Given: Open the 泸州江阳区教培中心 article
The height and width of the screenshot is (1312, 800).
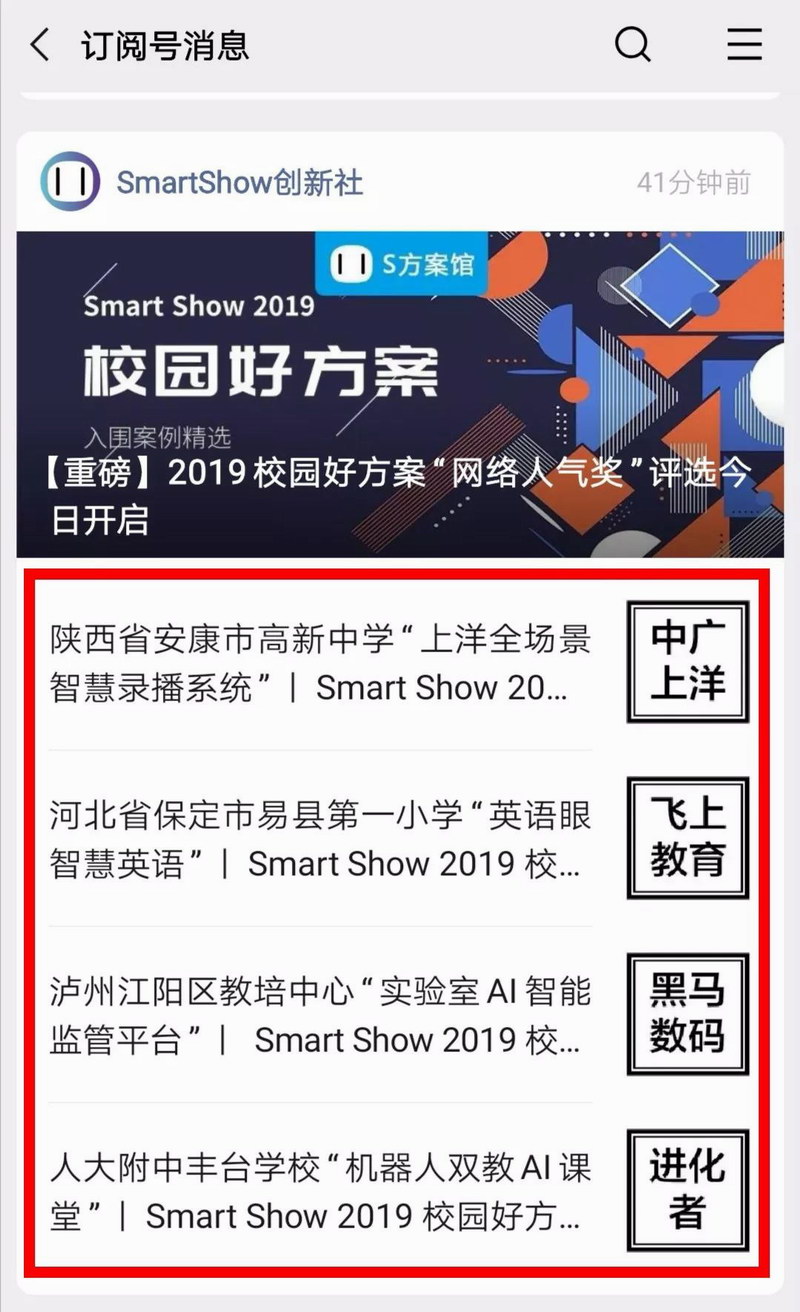Looking at the screenshot, I should tap(320, 1014).
